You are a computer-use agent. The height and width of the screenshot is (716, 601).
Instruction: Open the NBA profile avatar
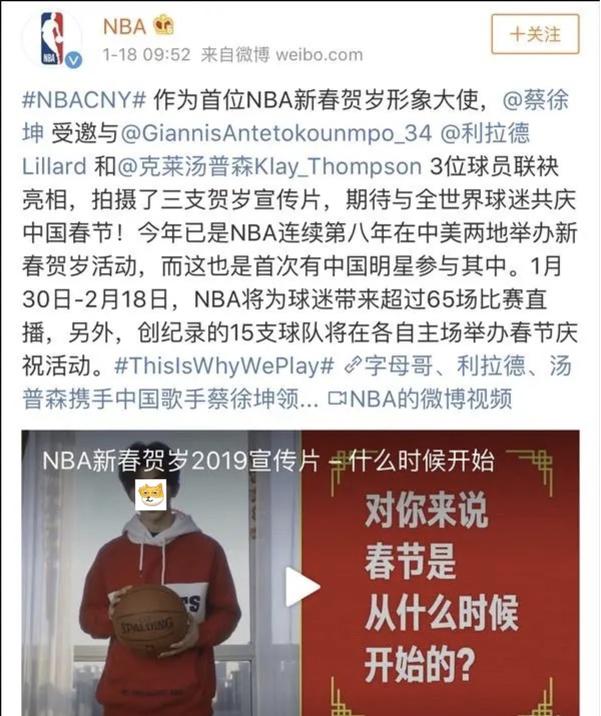[x=50, y=40]
